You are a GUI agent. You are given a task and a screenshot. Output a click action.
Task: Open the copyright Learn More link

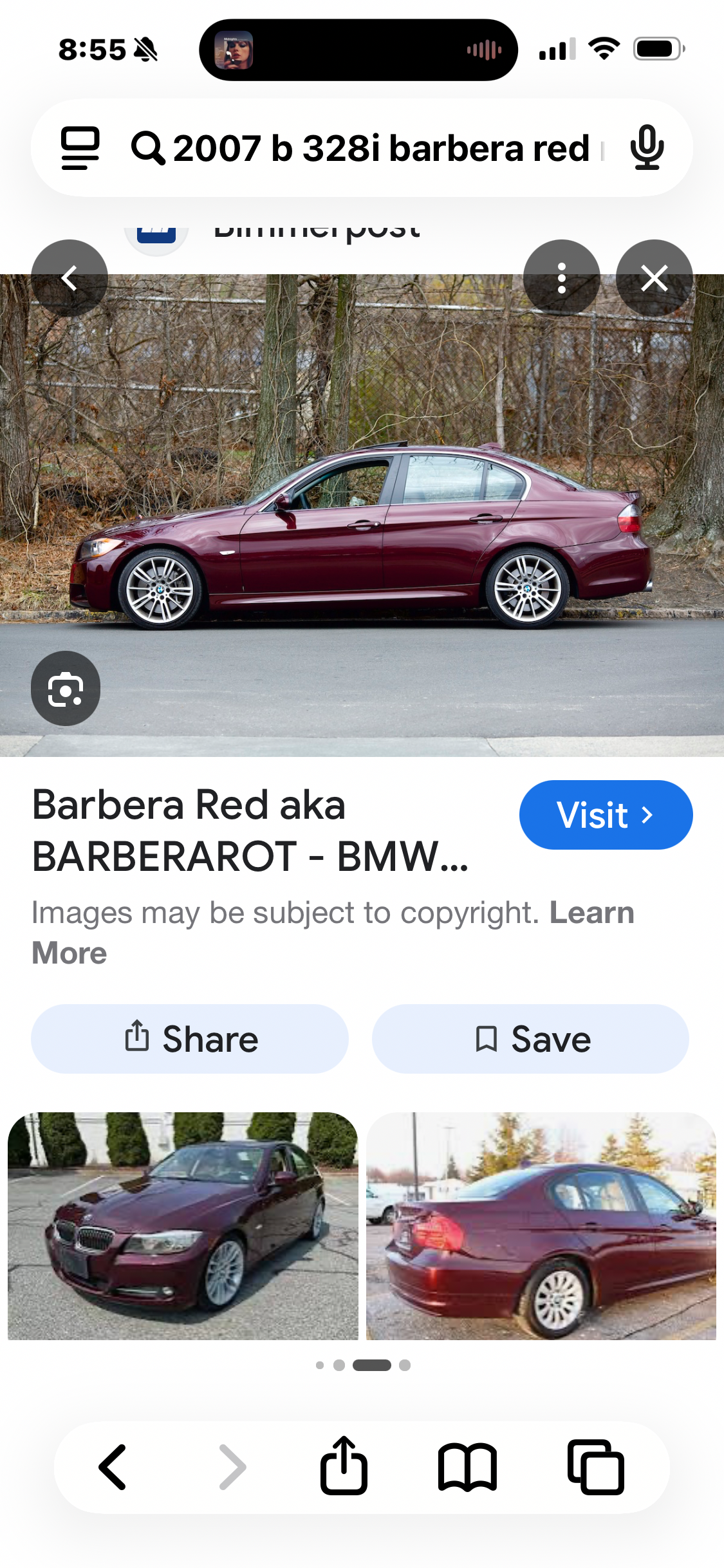[x=591, y=913]
